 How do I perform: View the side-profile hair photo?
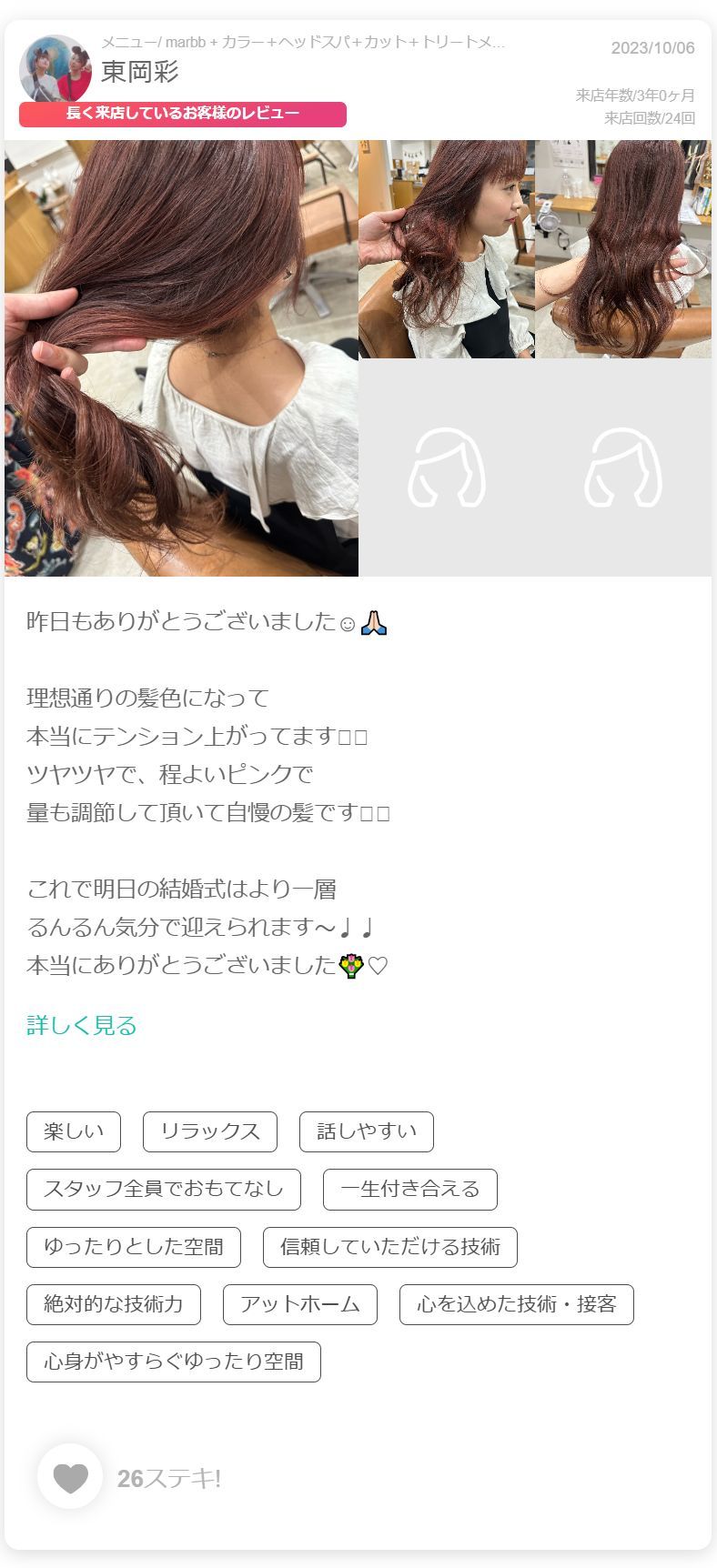[x=447, y=249]
